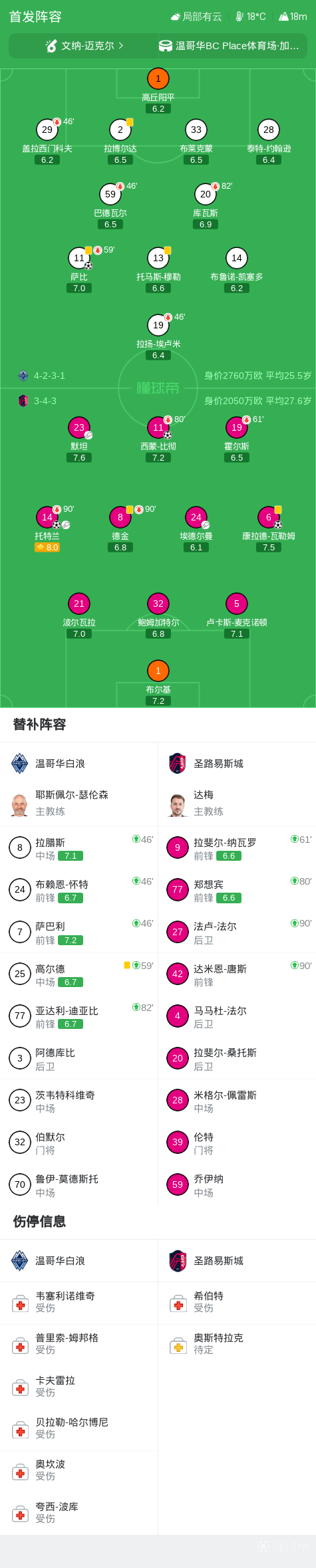Open substitute 高尔德 number 25
The image size is (316, 1568).
79,974
